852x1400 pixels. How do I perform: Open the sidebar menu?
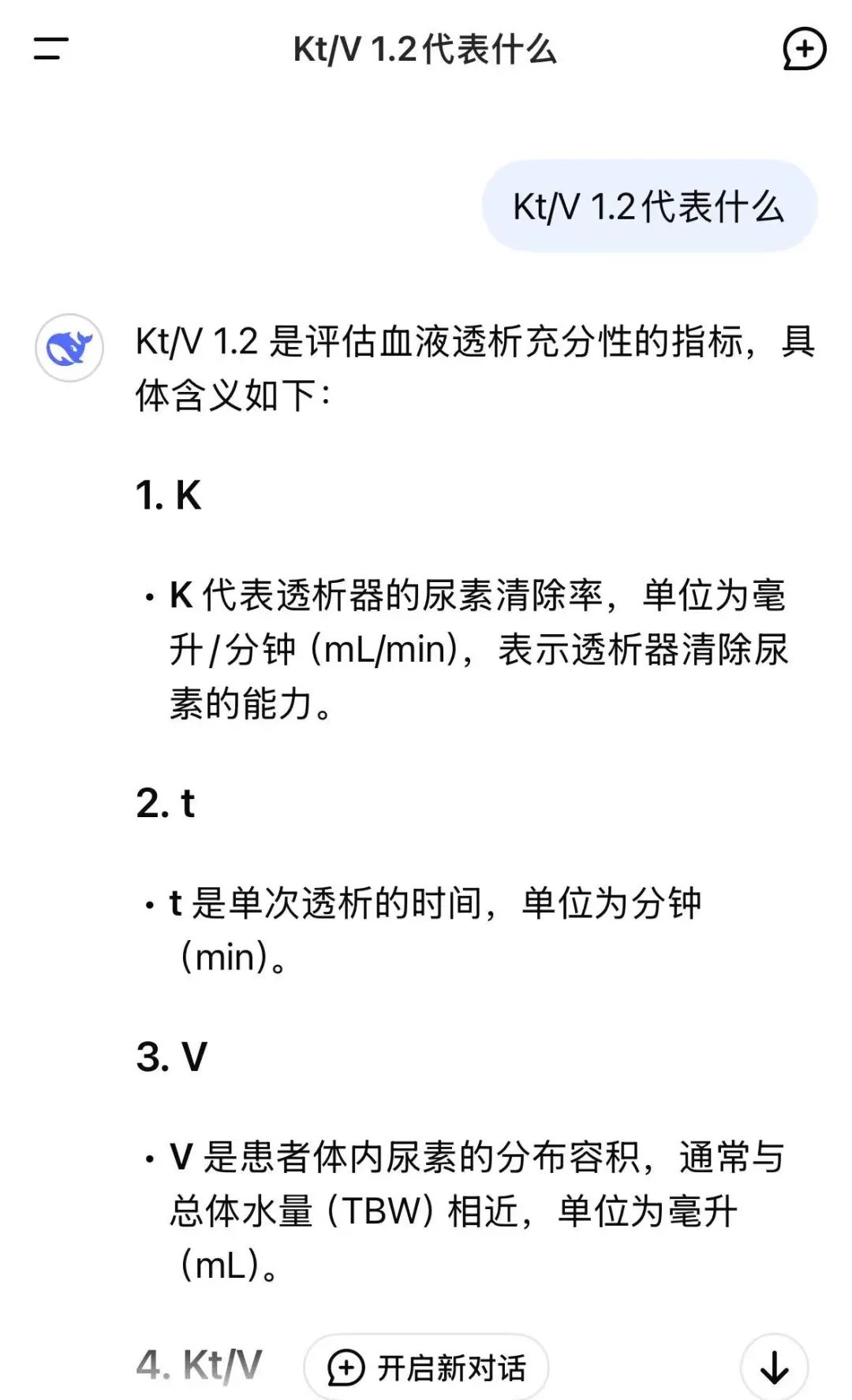50,49
